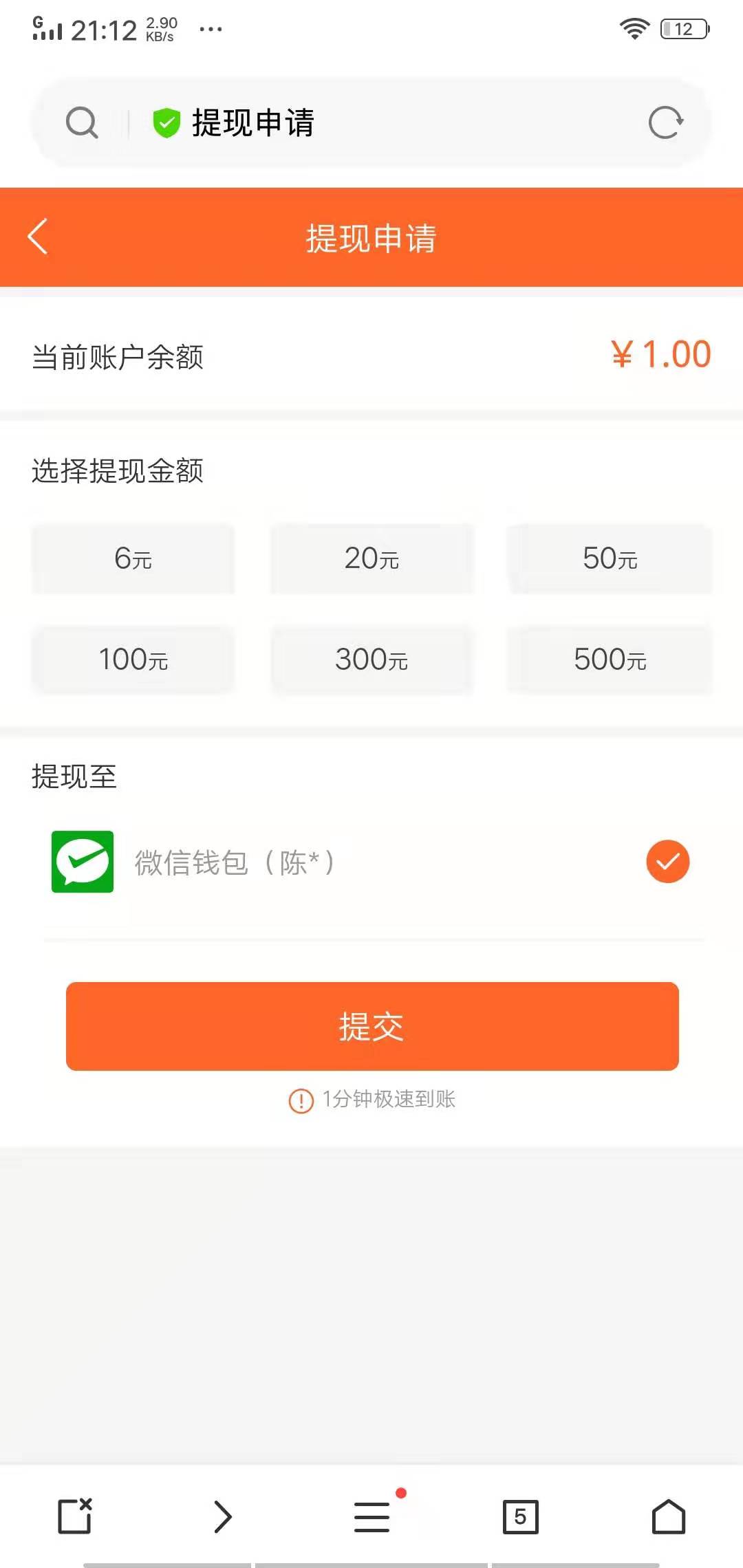The height and width of the screenshot is (1568, 743).
Task: Toggle the orange checkmark for WeChat wallet
Action: [667, 861]
